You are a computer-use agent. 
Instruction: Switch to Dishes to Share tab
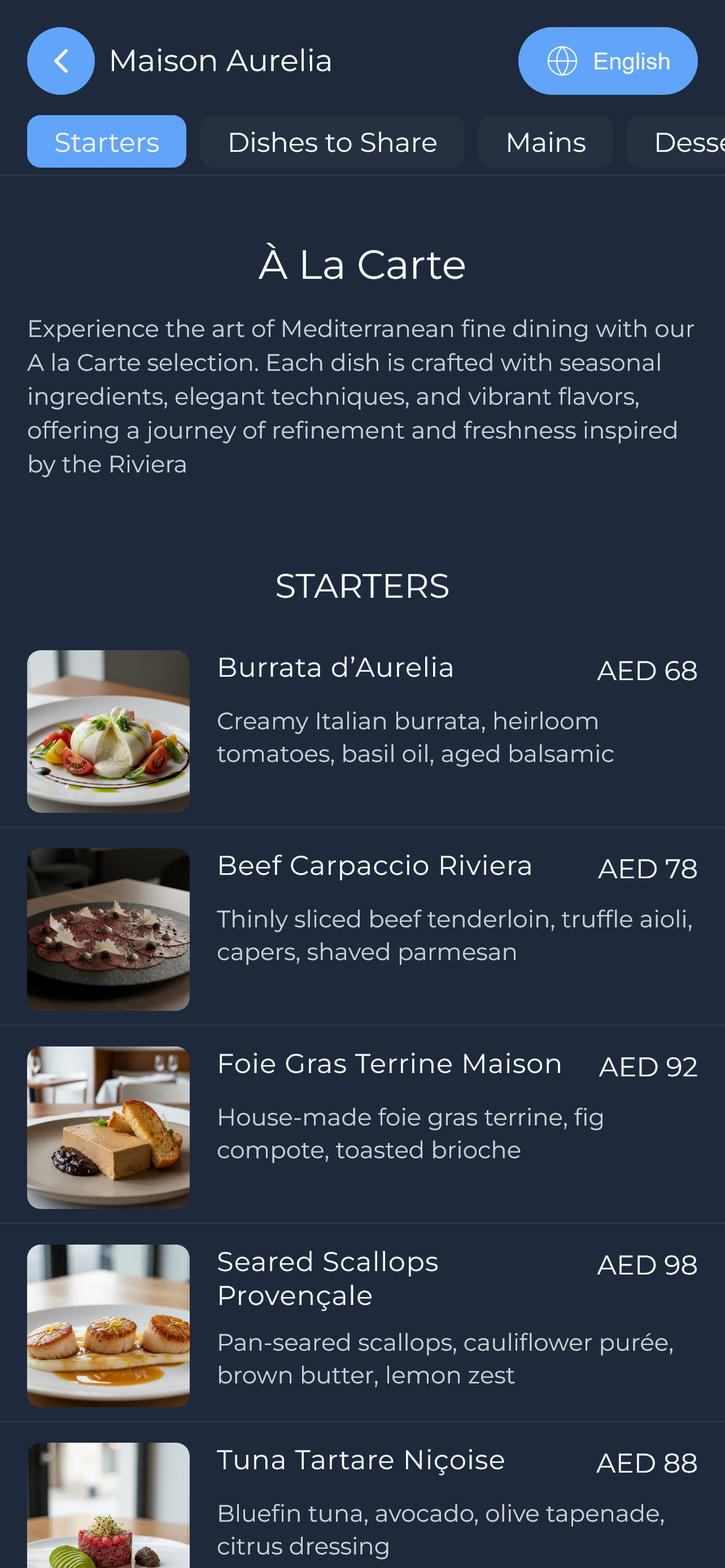[332, 142]
